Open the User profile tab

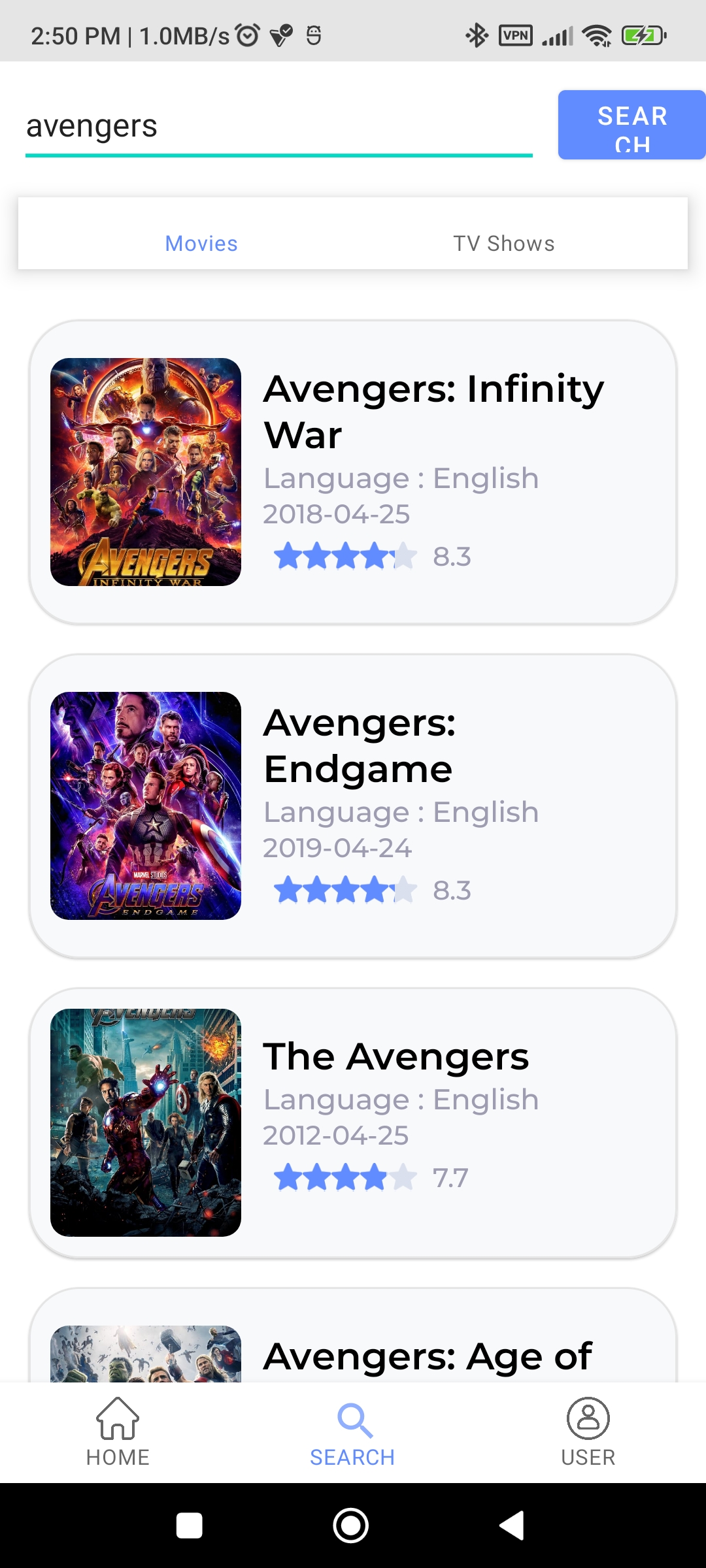click(588, 1432)
